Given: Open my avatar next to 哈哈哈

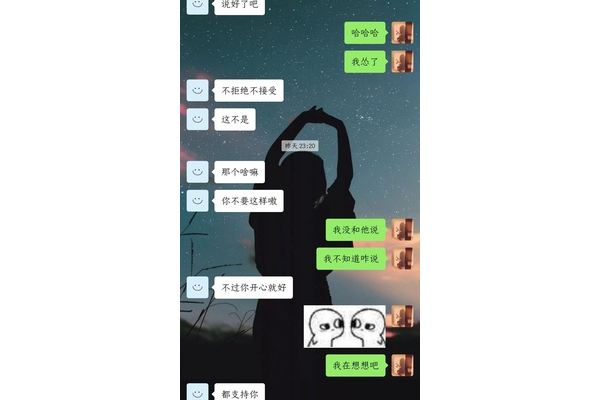Looking at the screenshot, I should tap(402, 33).
